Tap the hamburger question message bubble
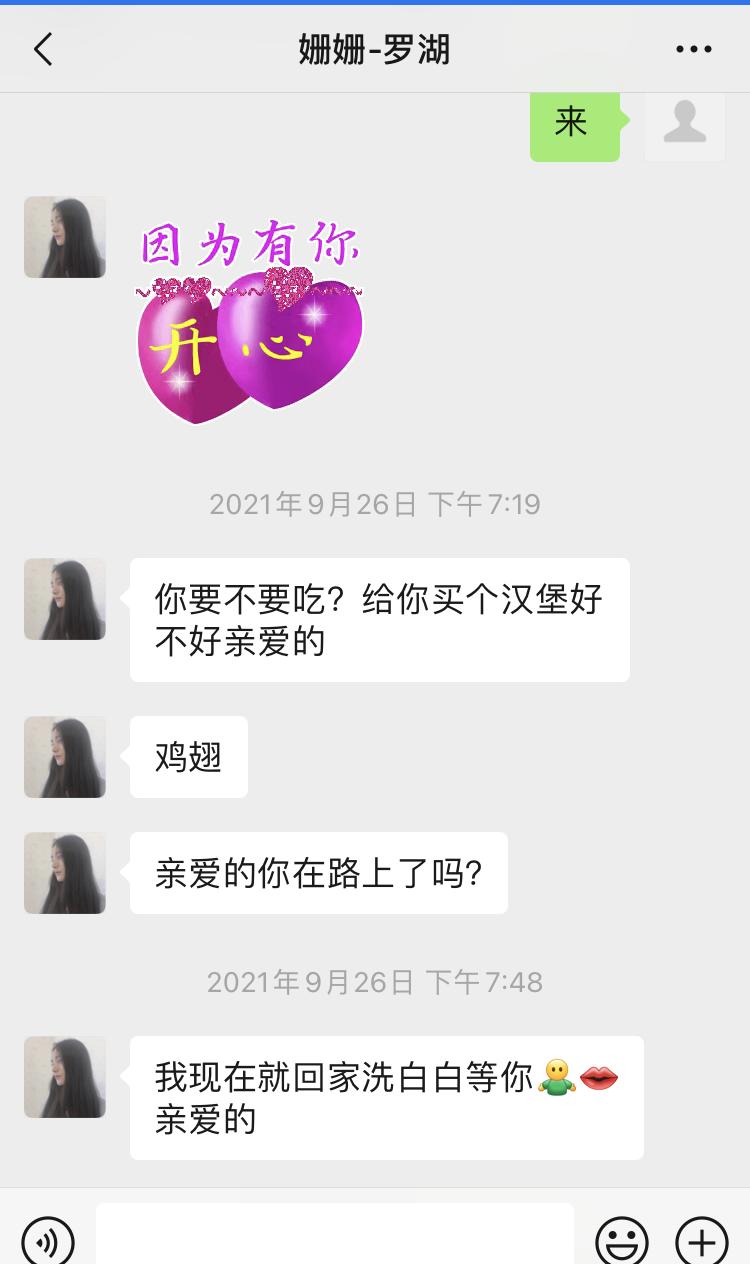Viewport: 750px width, 1264px height. coord(379,618)
